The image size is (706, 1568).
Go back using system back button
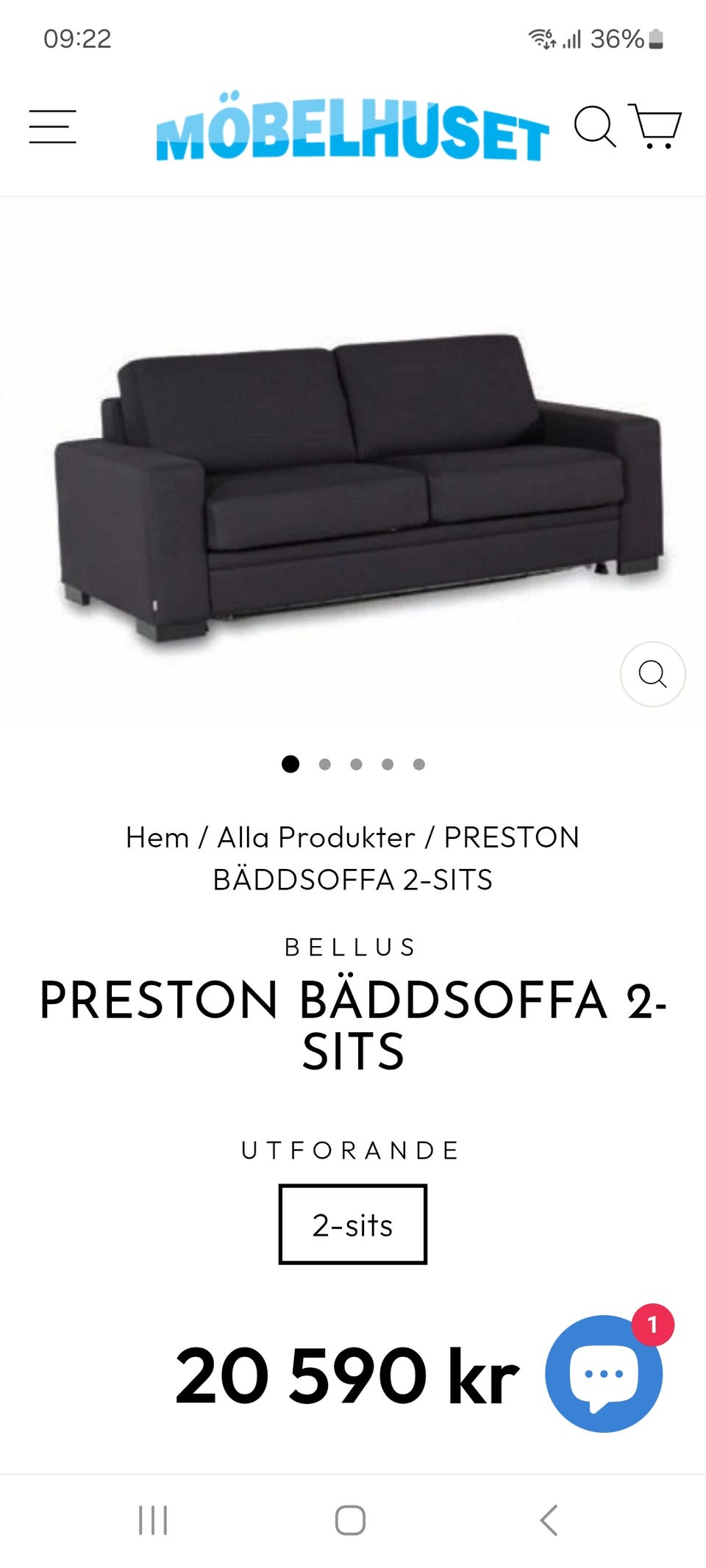[549, 1520]
